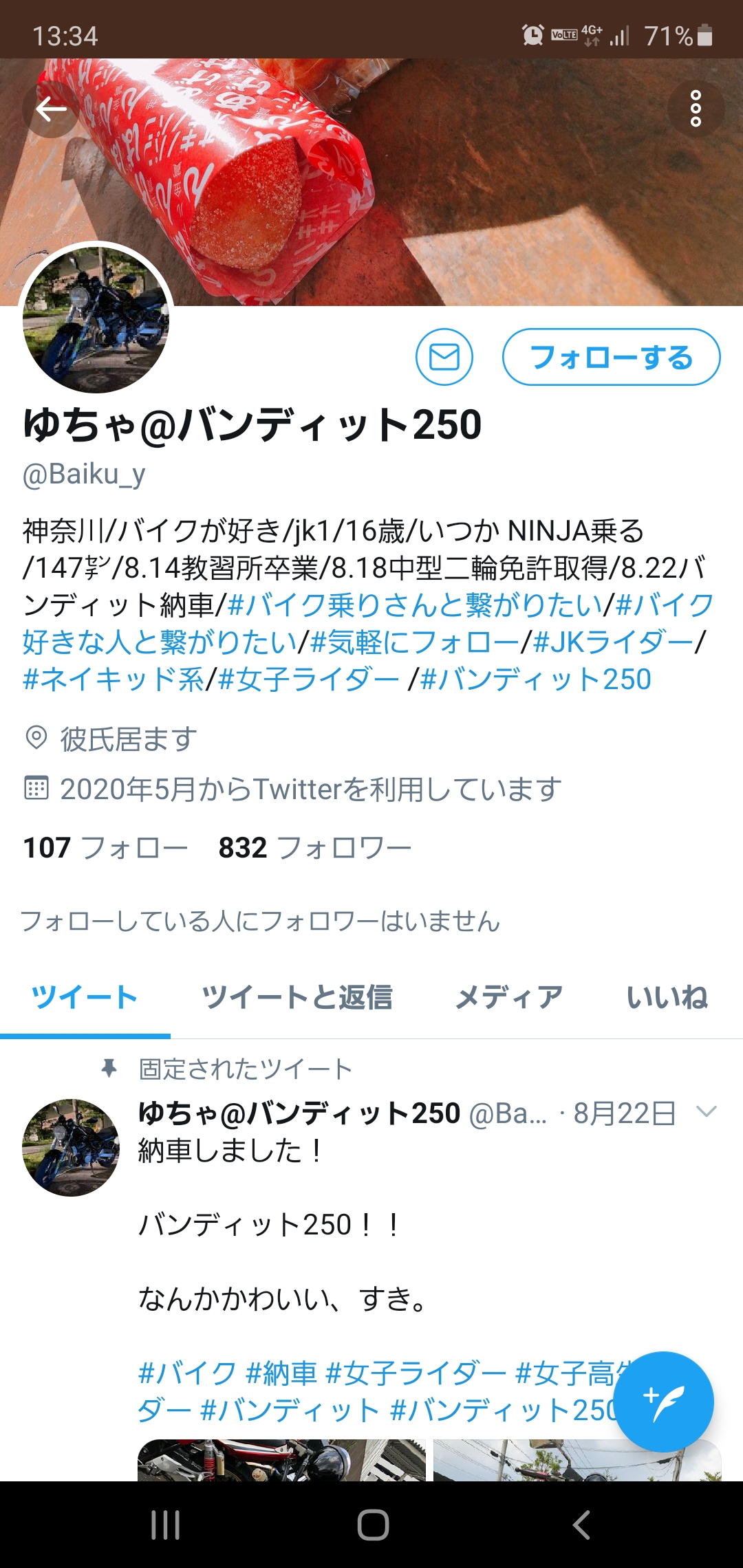Screen dimensions: 743x1568
Task: Open the #ネイキッド系 hashtag
Action: [x=114, y=679]
